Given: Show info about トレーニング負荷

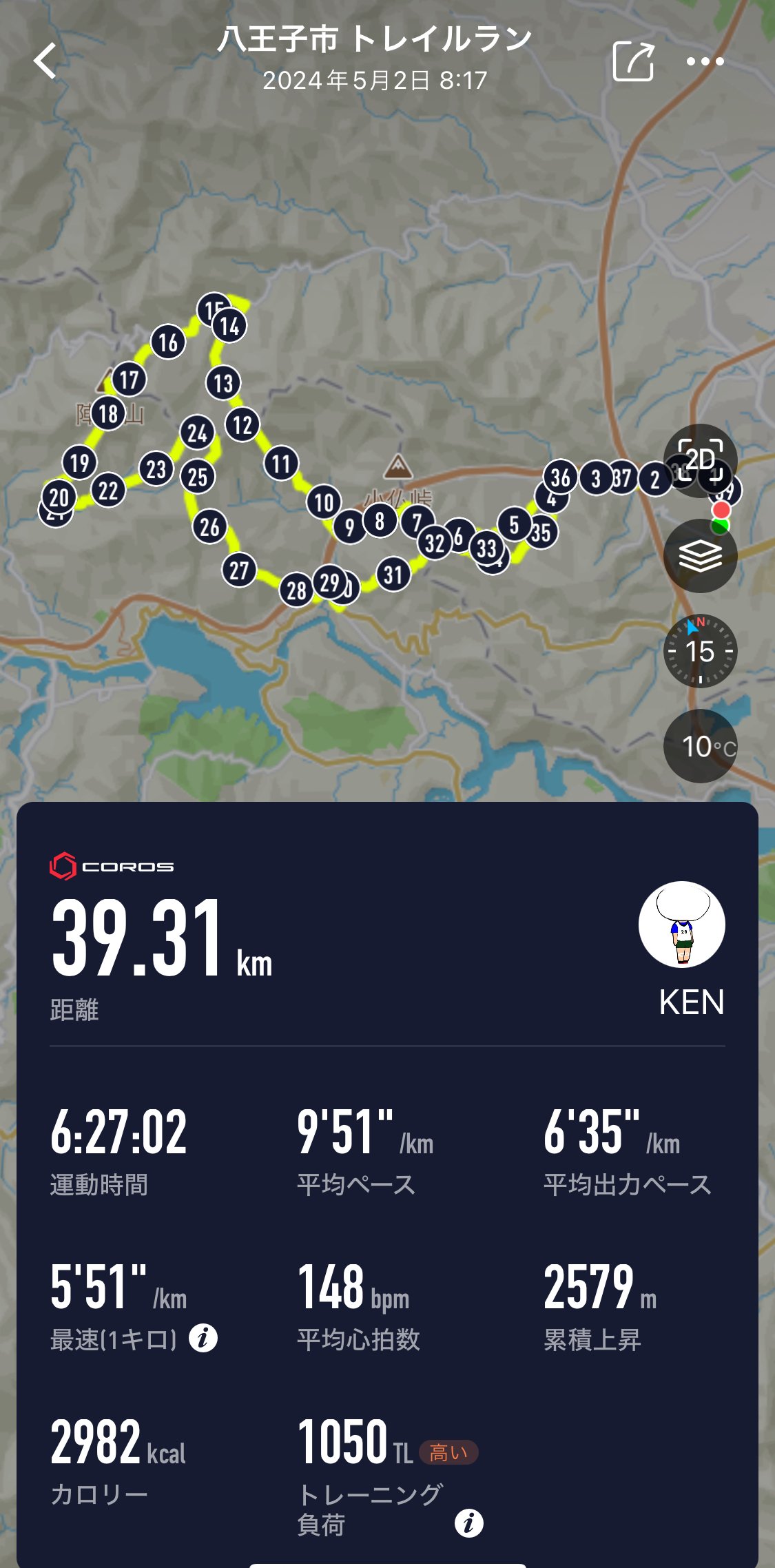Looking at the screenshot, I should click(469, 1523).
